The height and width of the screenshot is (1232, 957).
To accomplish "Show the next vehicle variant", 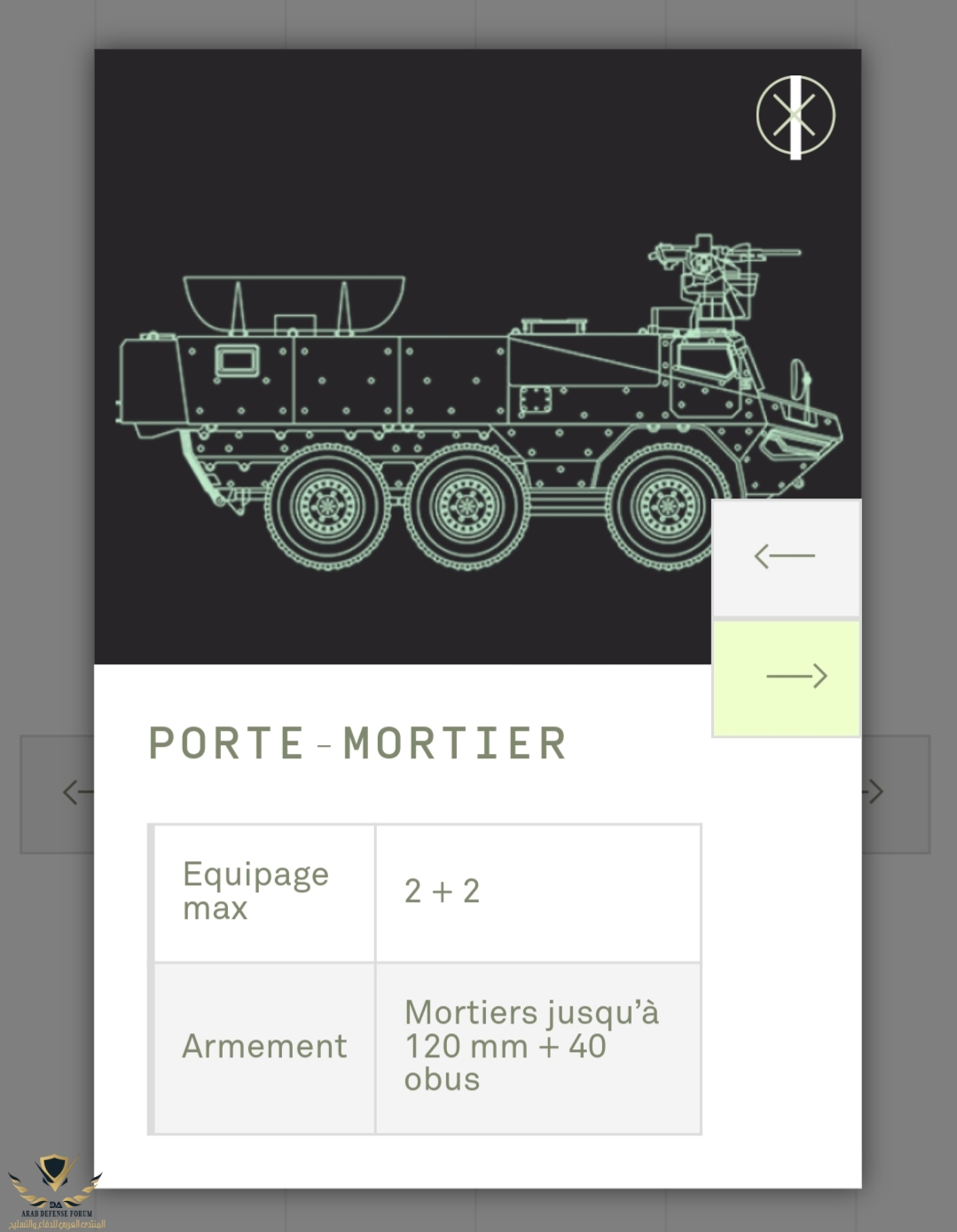I will [x=787, y=678].
